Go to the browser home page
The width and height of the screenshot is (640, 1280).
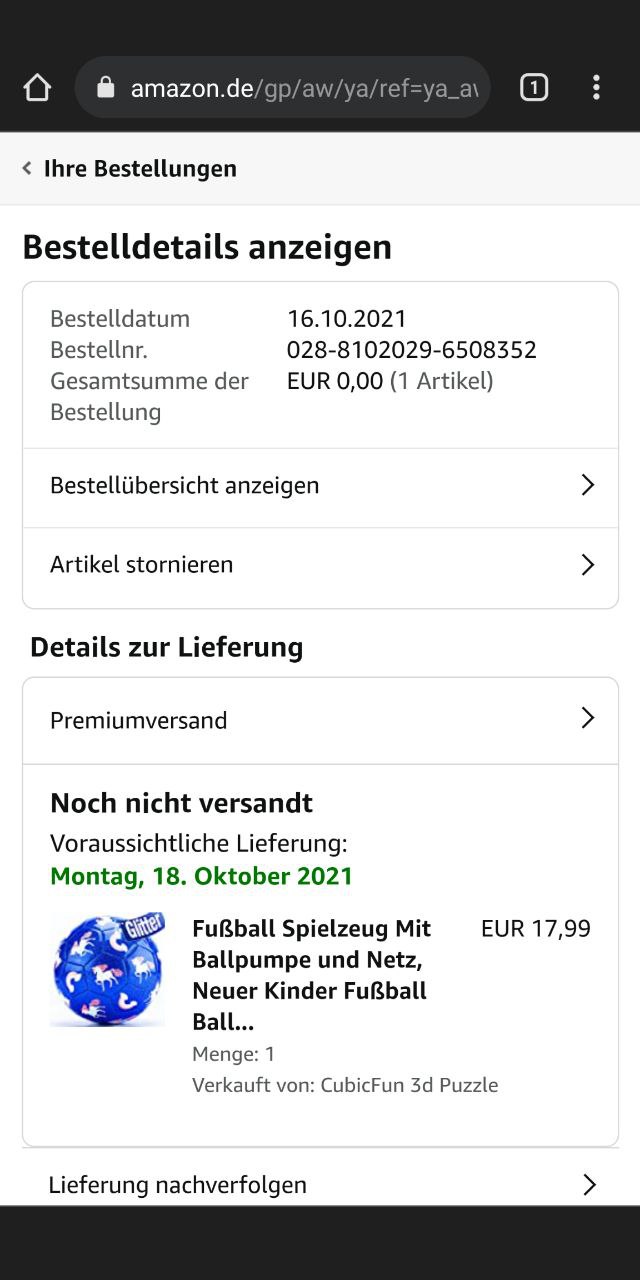pyautogui.click(x=37, y=88)
